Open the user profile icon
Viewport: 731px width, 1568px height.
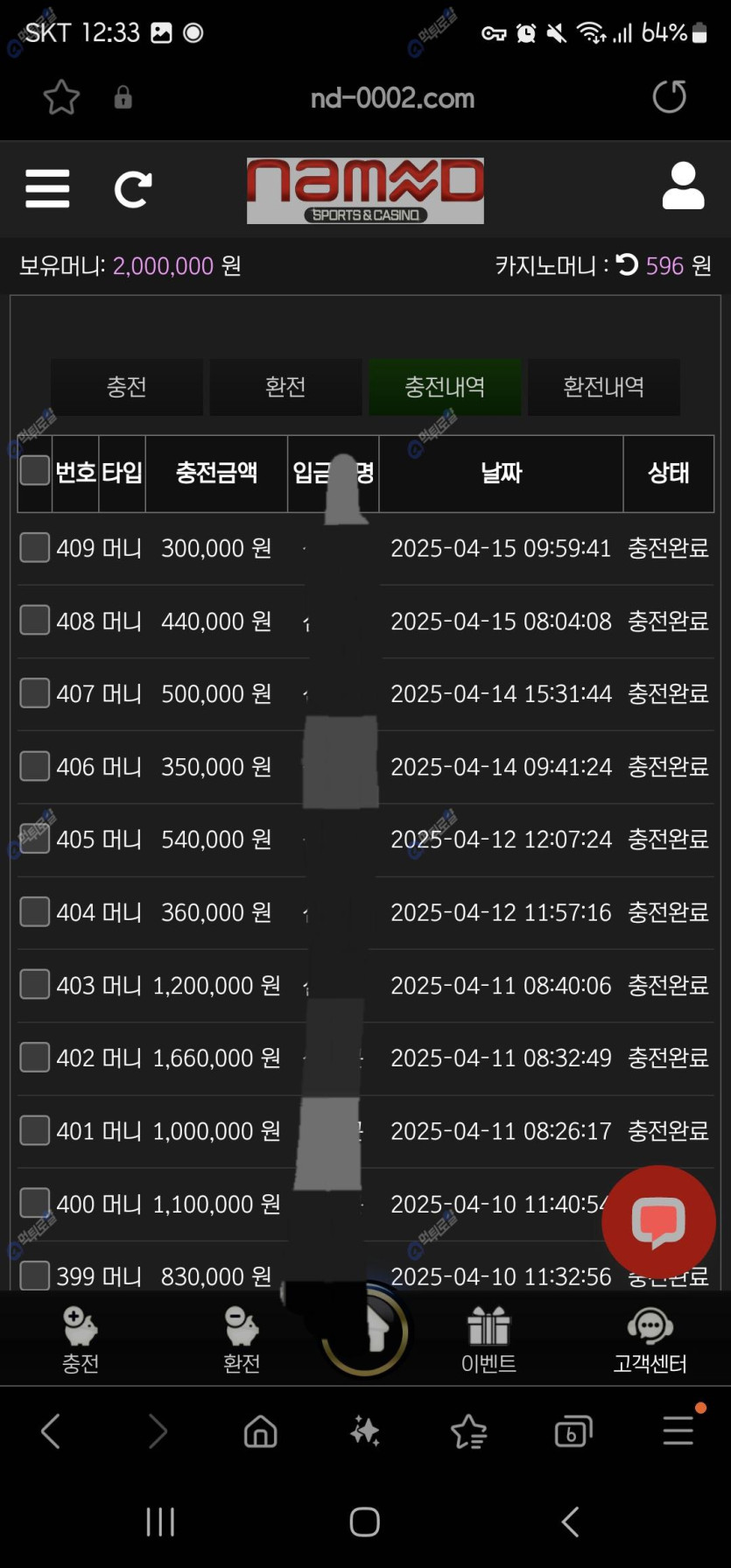point(683,186)
